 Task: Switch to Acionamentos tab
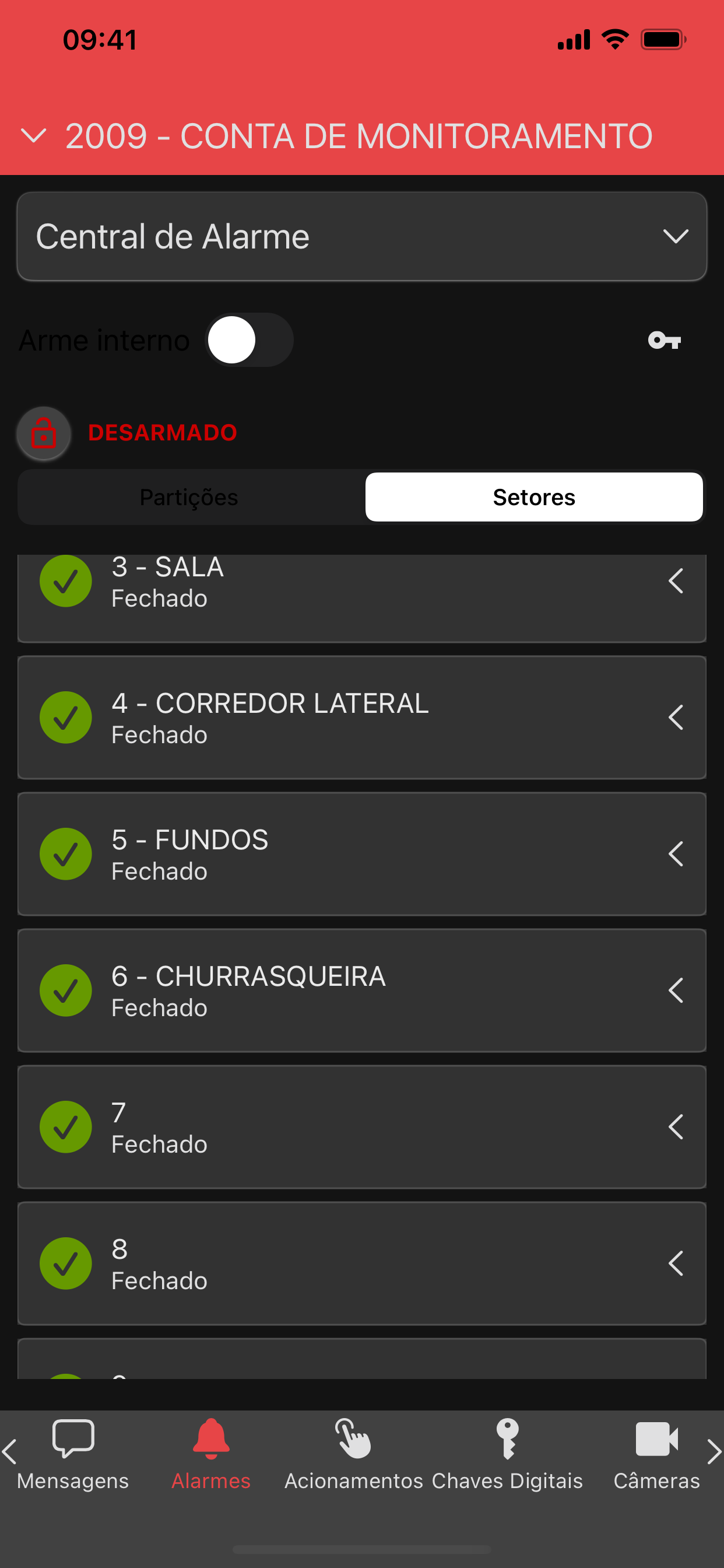(353, 1454)
